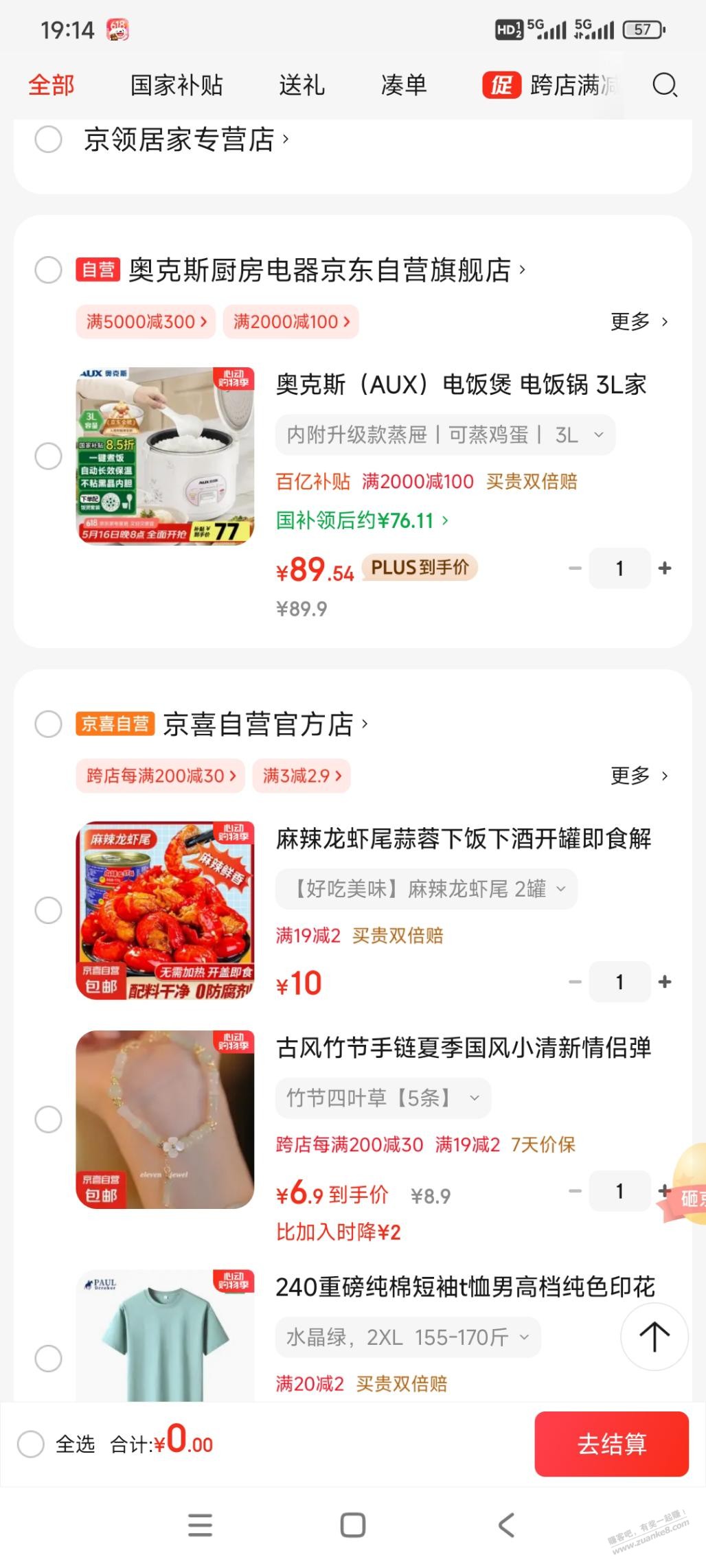Increase 麻辣龙虾尾 quantity with plus
Screen dimensions: 706x1568
coord(665,982)
